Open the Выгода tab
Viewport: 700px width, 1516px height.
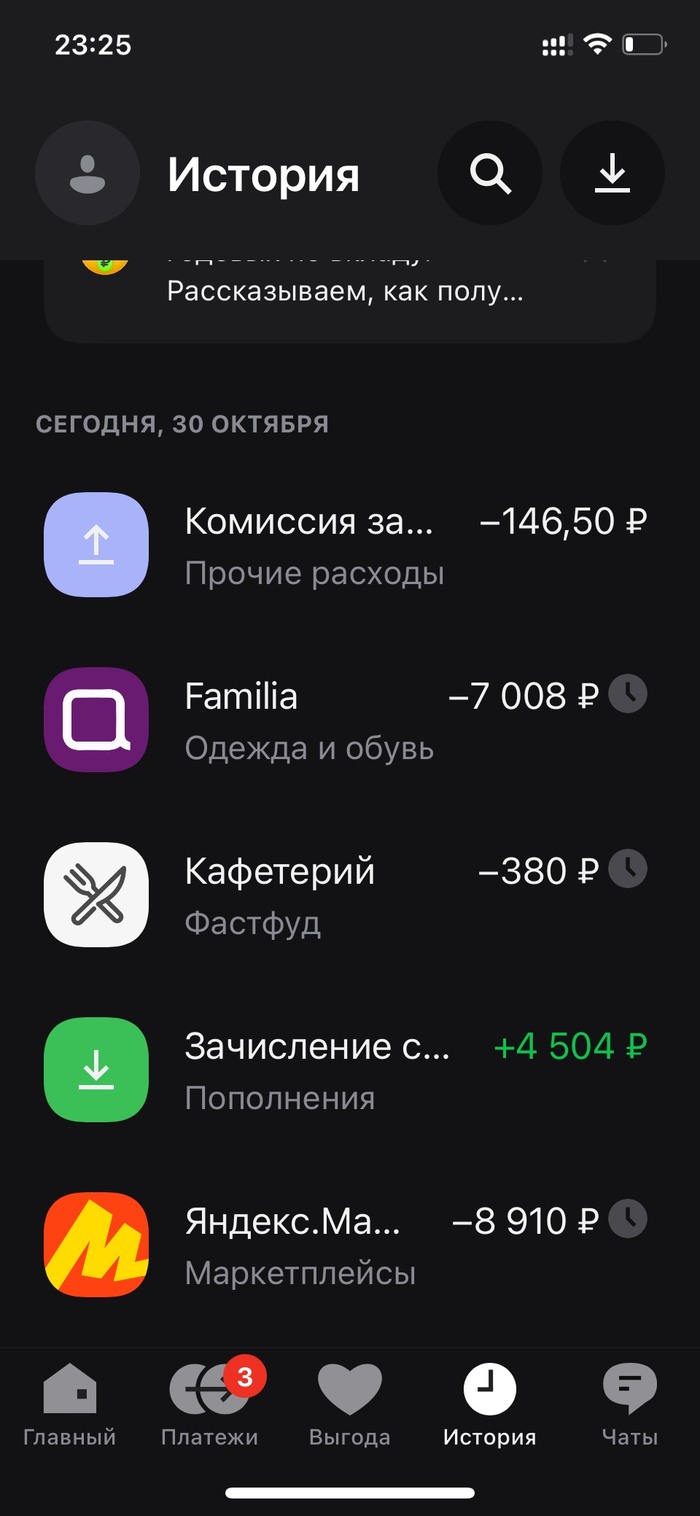pos(349,1405)
